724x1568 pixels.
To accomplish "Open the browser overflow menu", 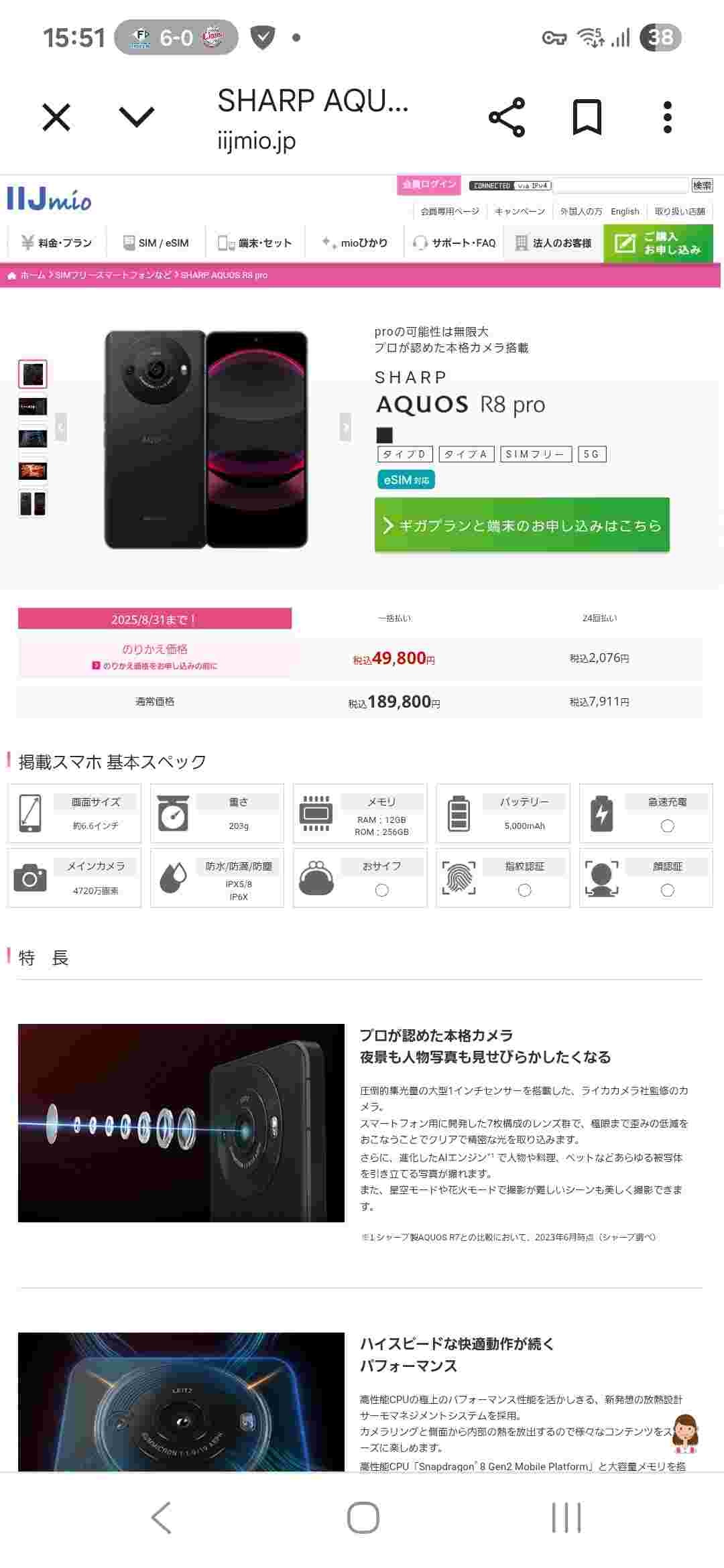I will click(x=667, y=118).
